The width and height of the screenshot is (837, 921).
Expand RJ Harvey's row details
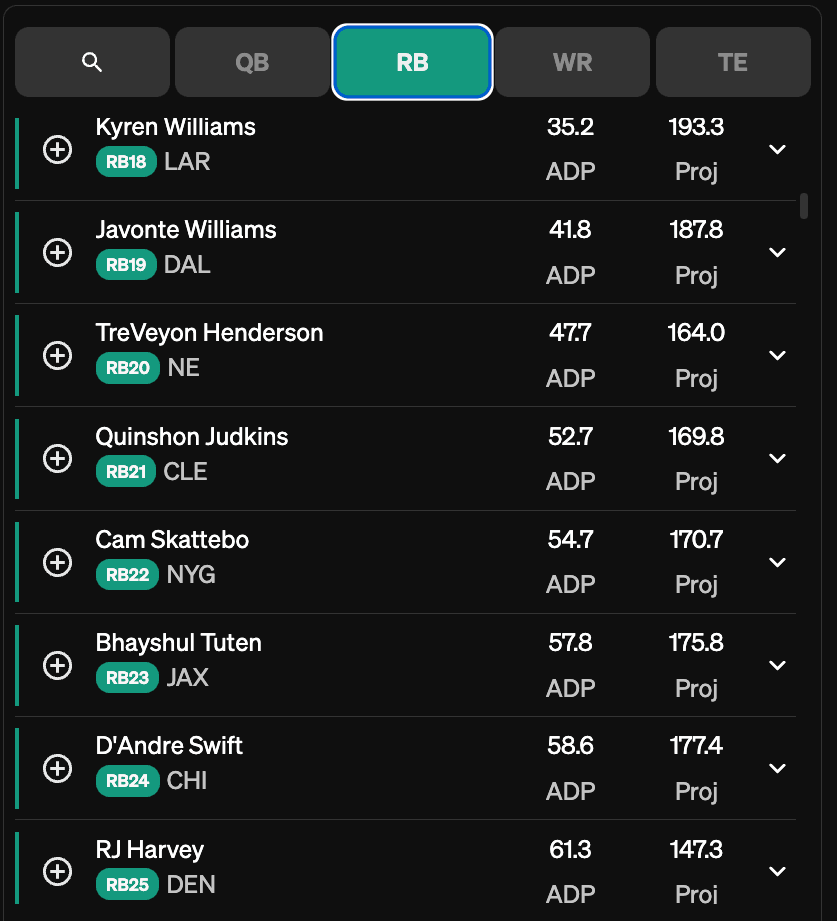tap(777, 871)
